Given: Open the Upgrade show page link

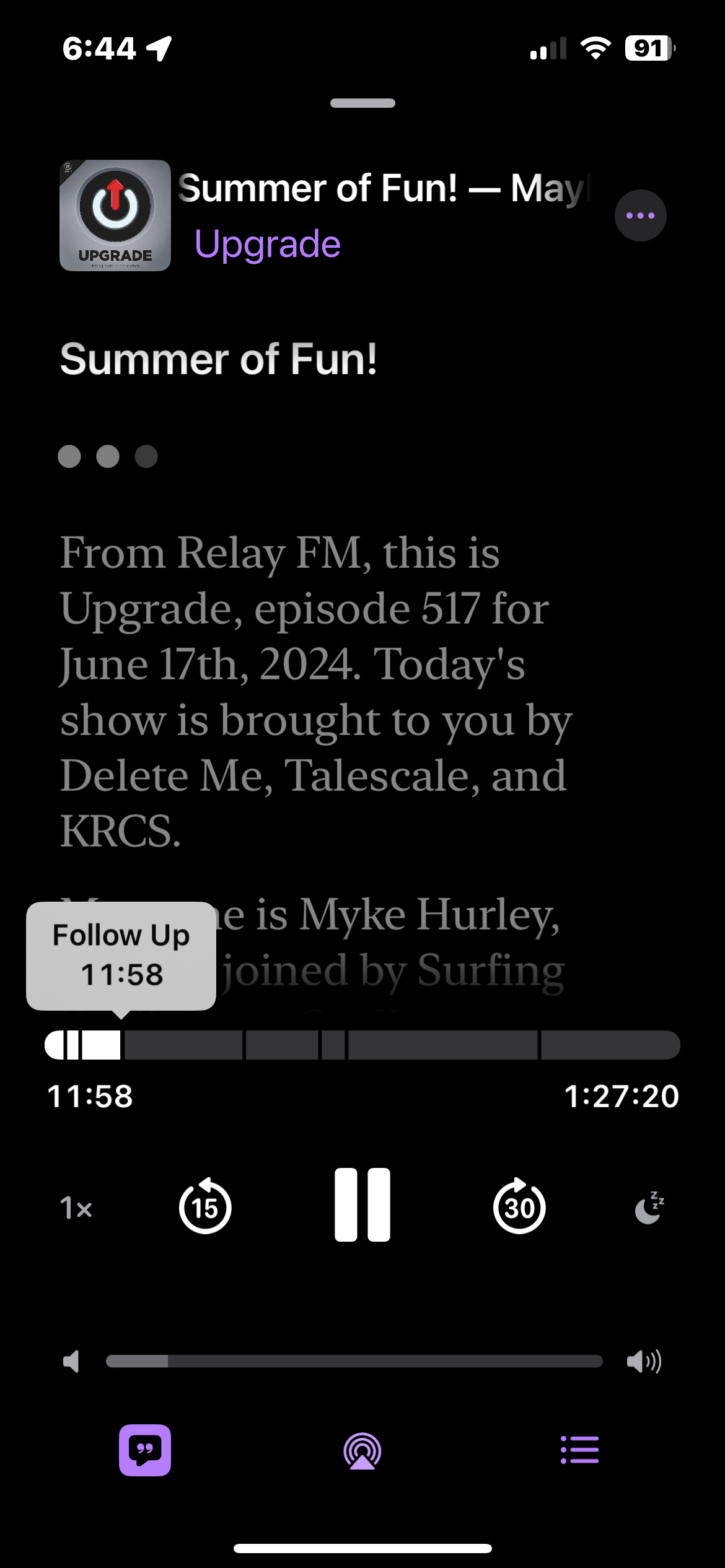Looking at the screenshot, I should click(x=268, y=244).
